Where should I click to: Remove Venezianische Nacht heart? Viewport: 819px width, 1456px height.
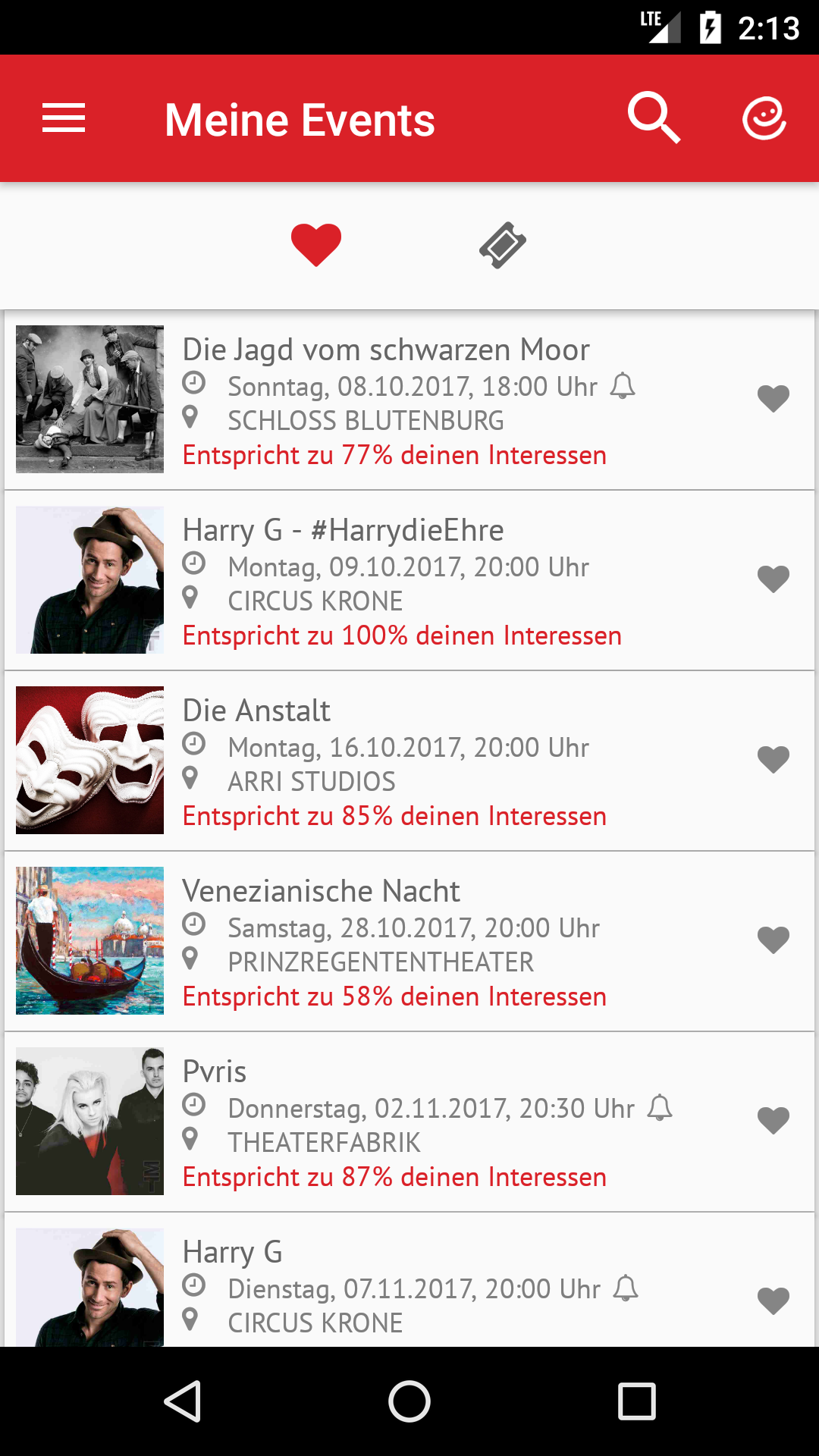pyautogui.click(x=773, y=940)
